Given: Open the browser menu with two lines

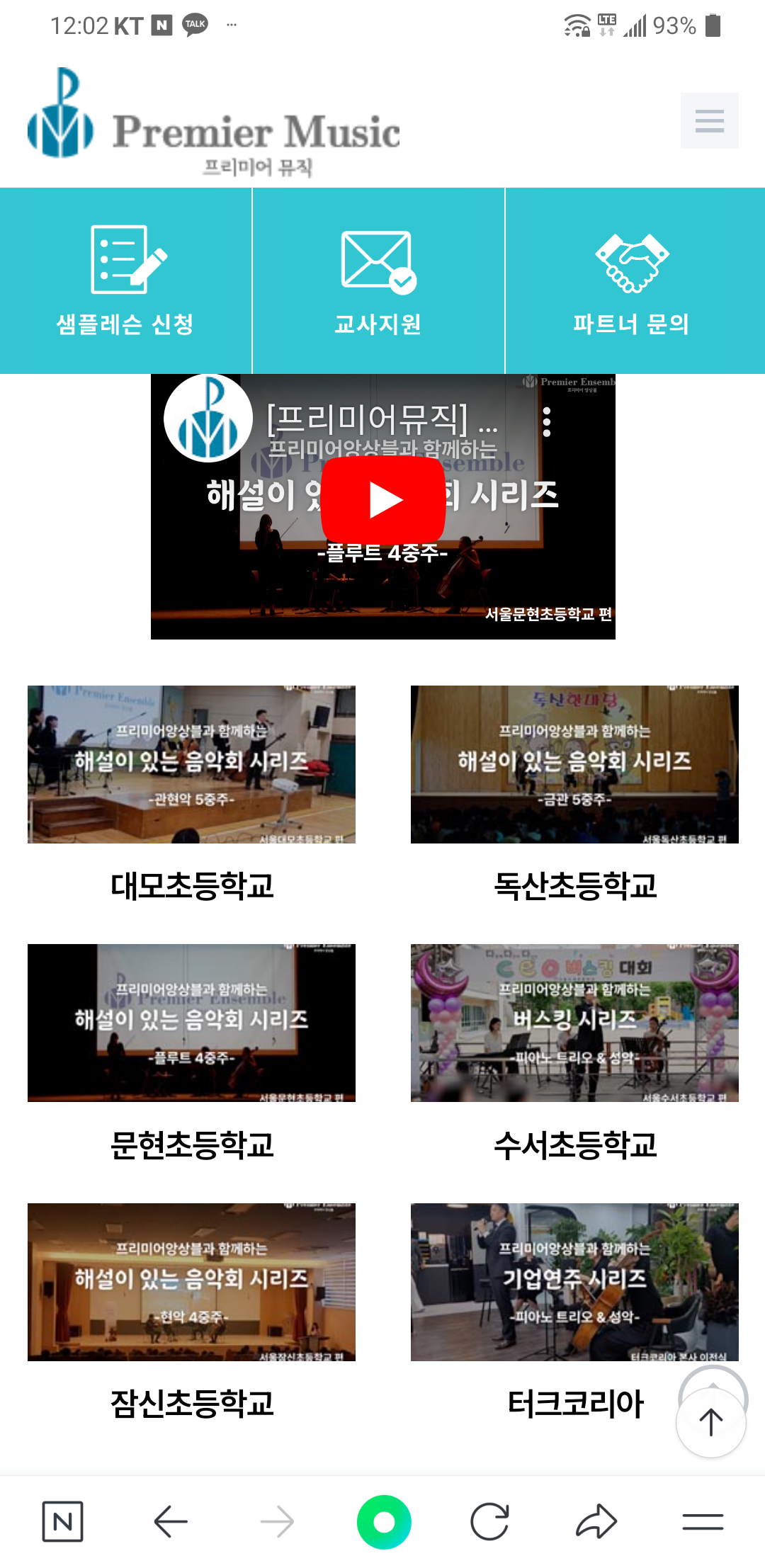Looking at the screenshot, I should click(703, 1521).
